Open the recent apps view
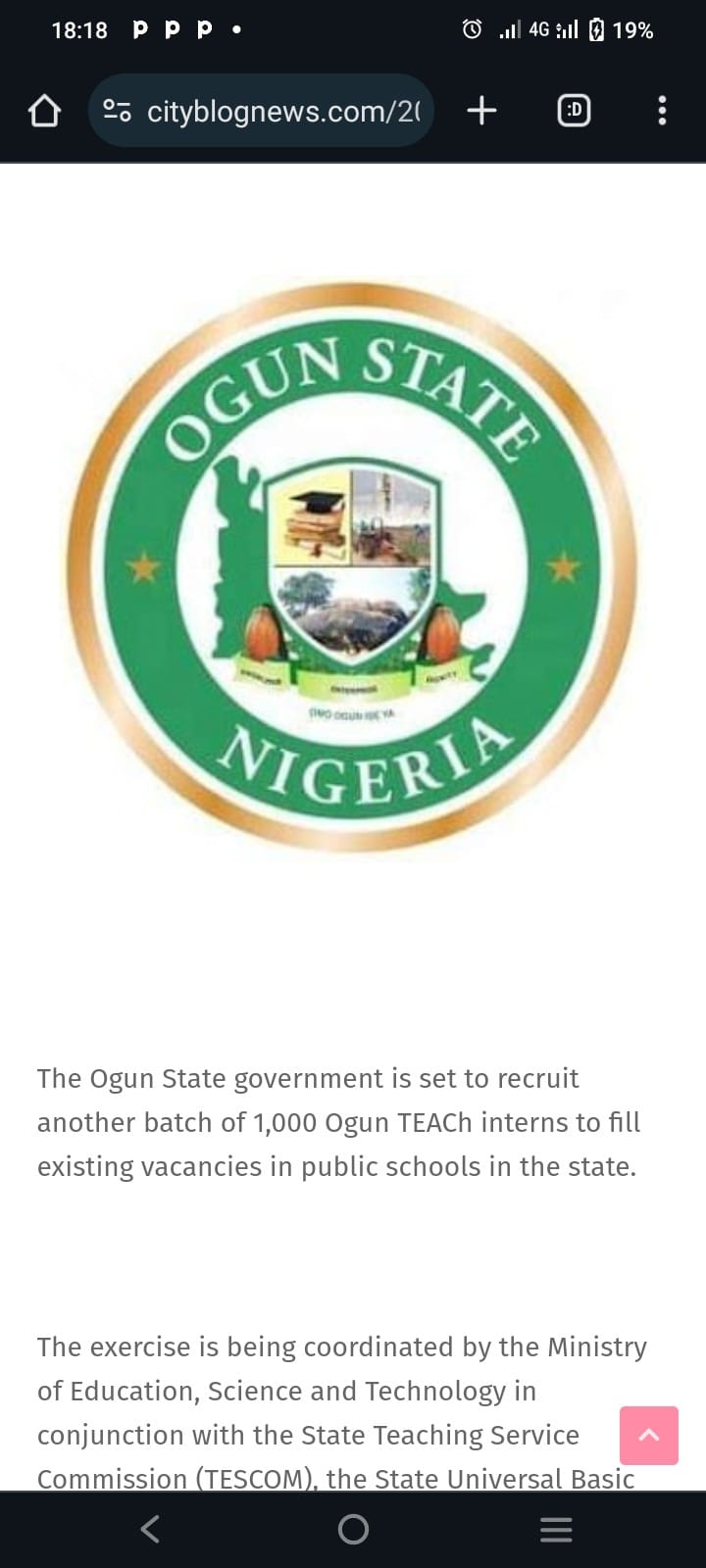 tap(556, 1529)
